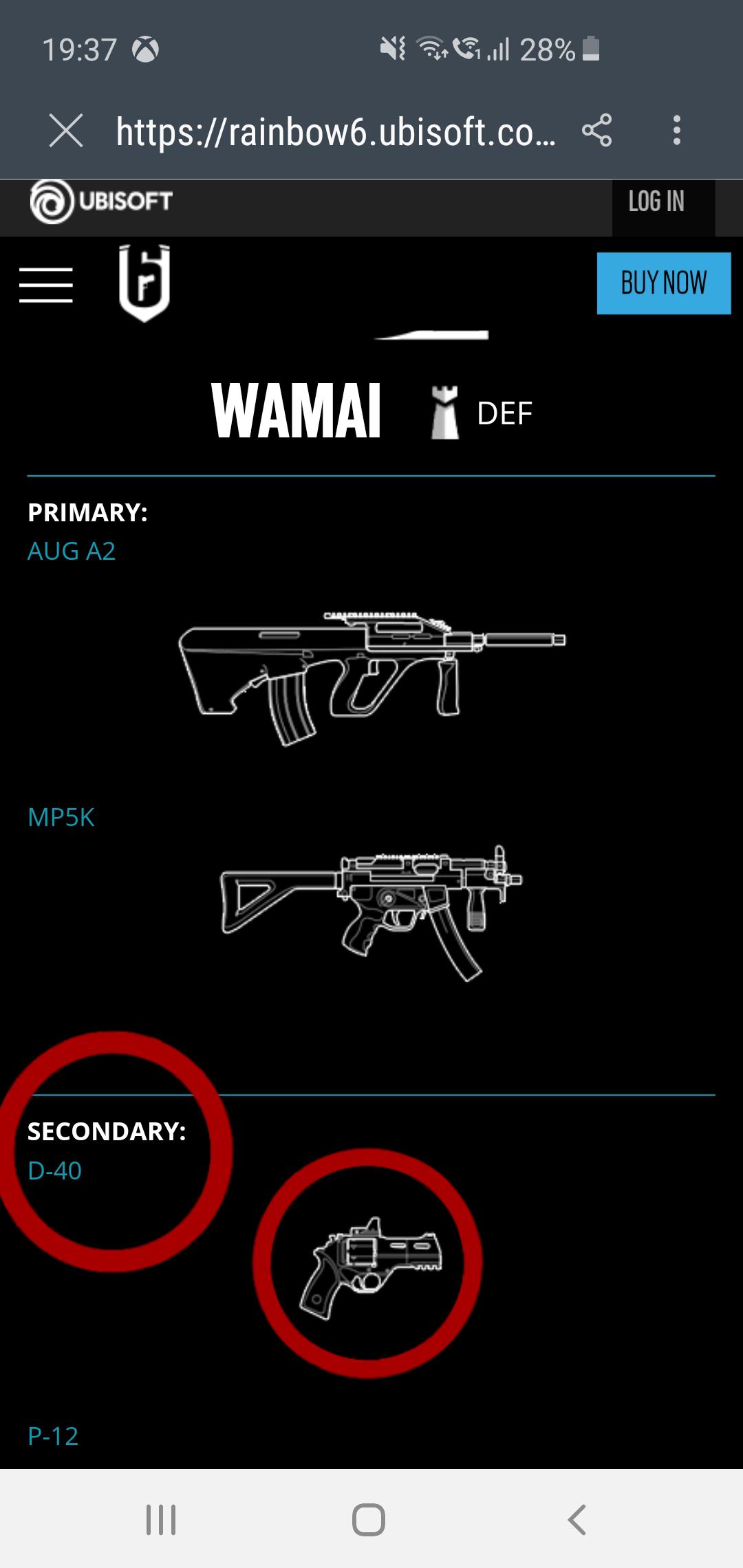
Task: Select the DEF category label
Action: click(x=504, y=413)
